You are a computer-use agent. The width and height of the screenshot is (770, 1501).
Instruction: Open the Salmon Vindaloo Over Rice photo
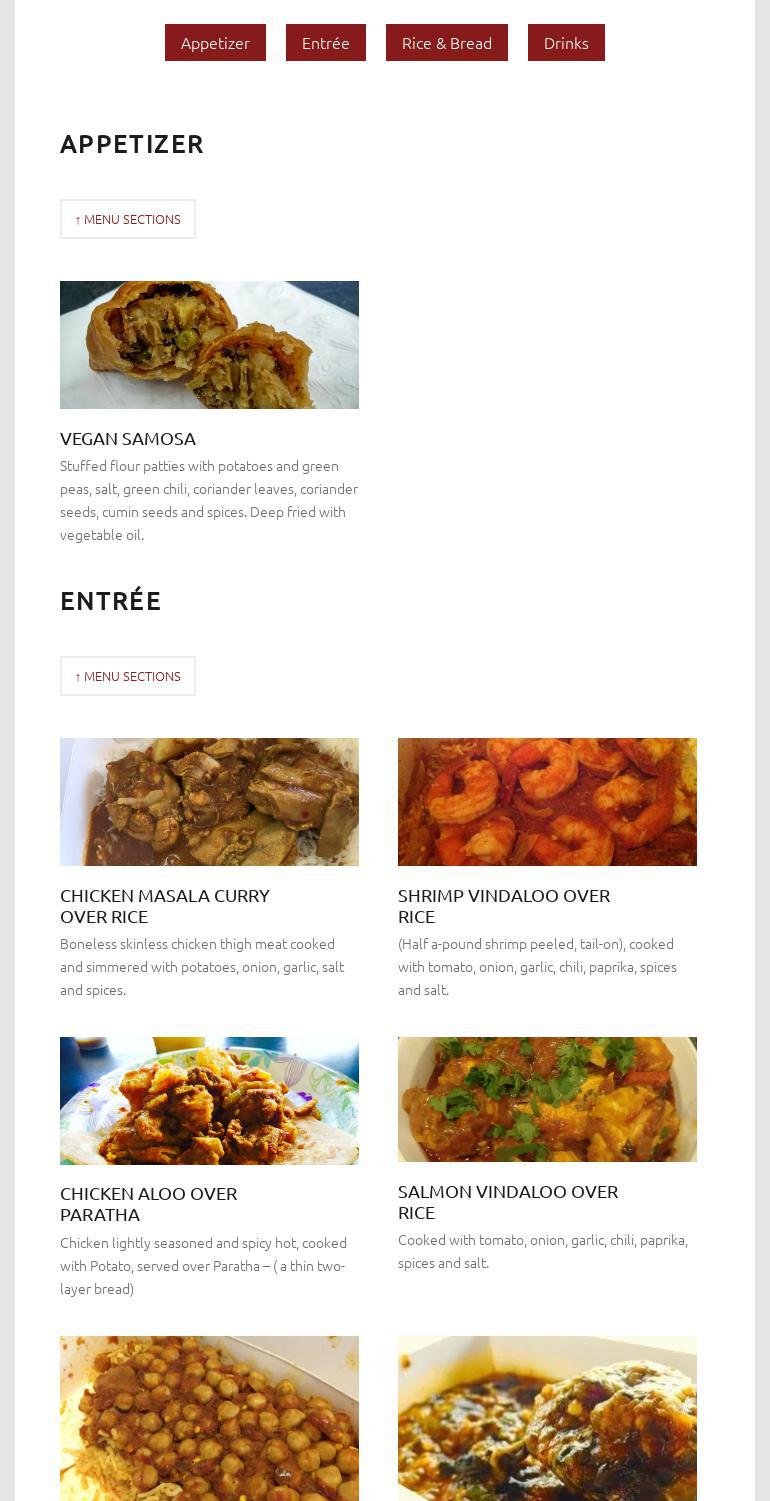[547, 1099]
